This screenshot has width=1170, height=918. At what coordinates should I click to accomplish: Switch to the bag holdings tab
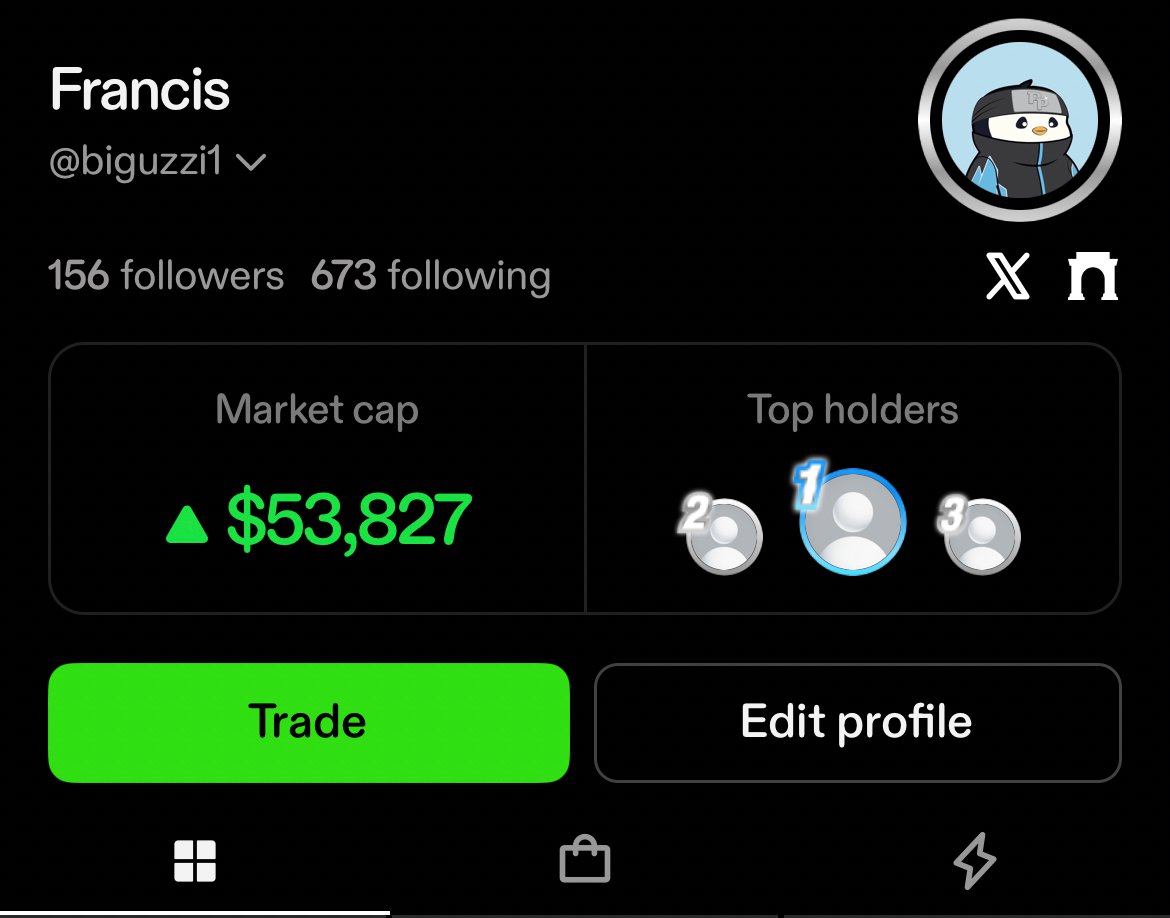tap(584, 861)
